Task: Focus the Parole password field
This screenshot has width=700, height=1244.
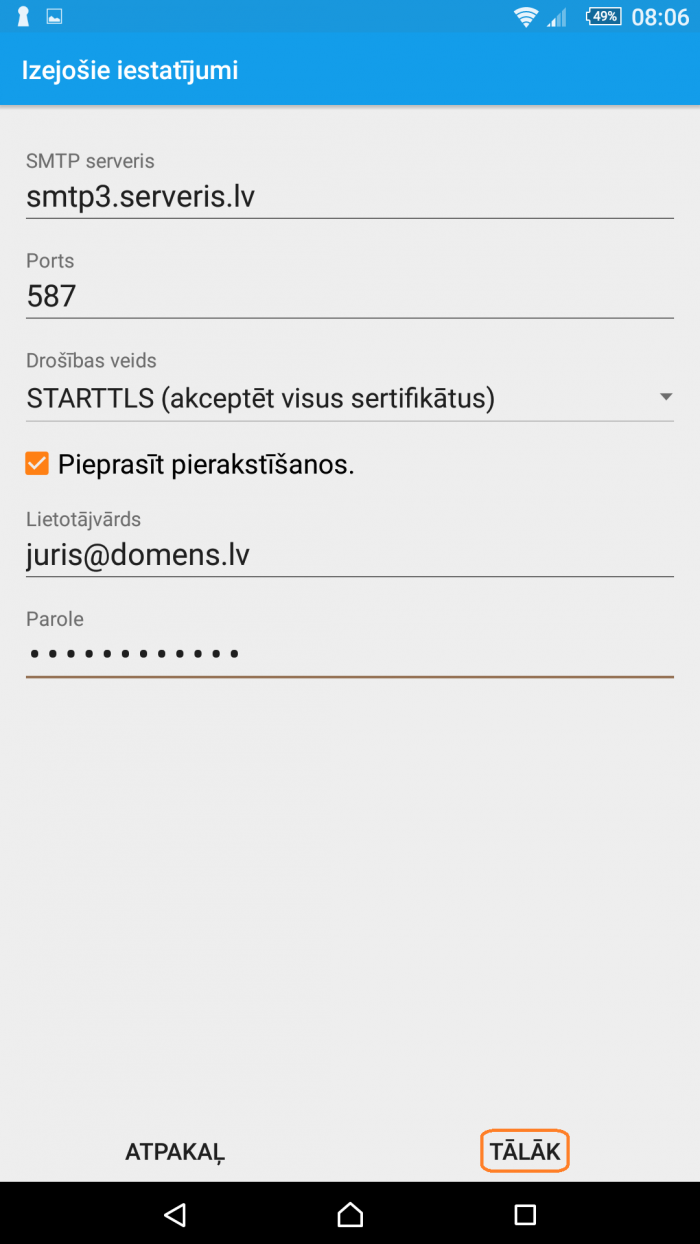Action: coord(349,655)
